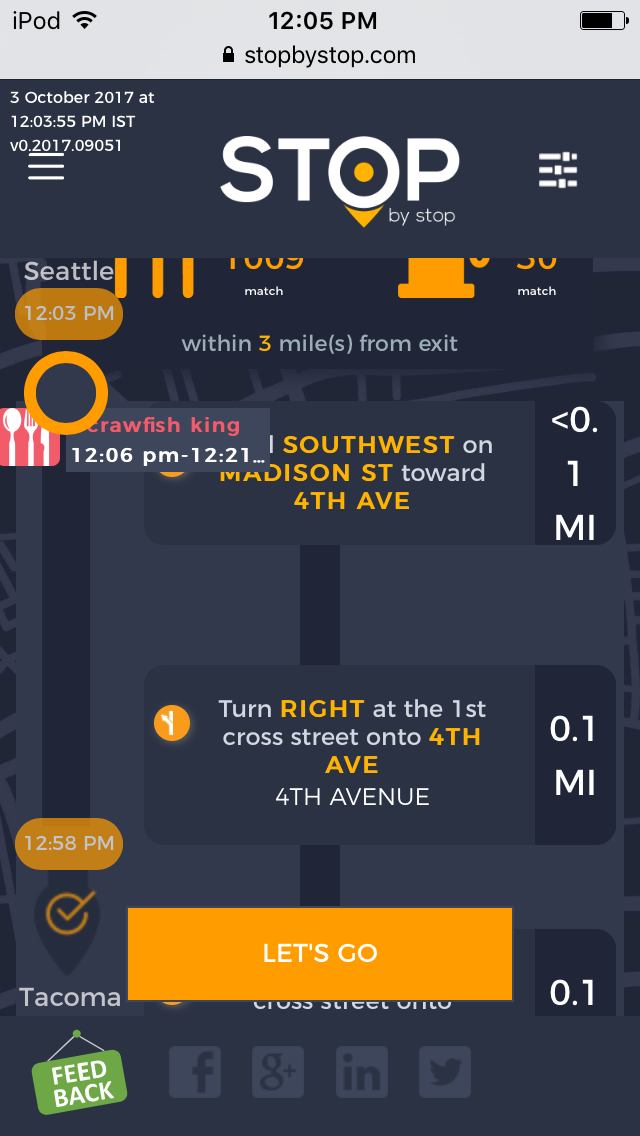The image size is (640, 1136).
Task: Open the filter settings icon
Action: click(558, 171)
